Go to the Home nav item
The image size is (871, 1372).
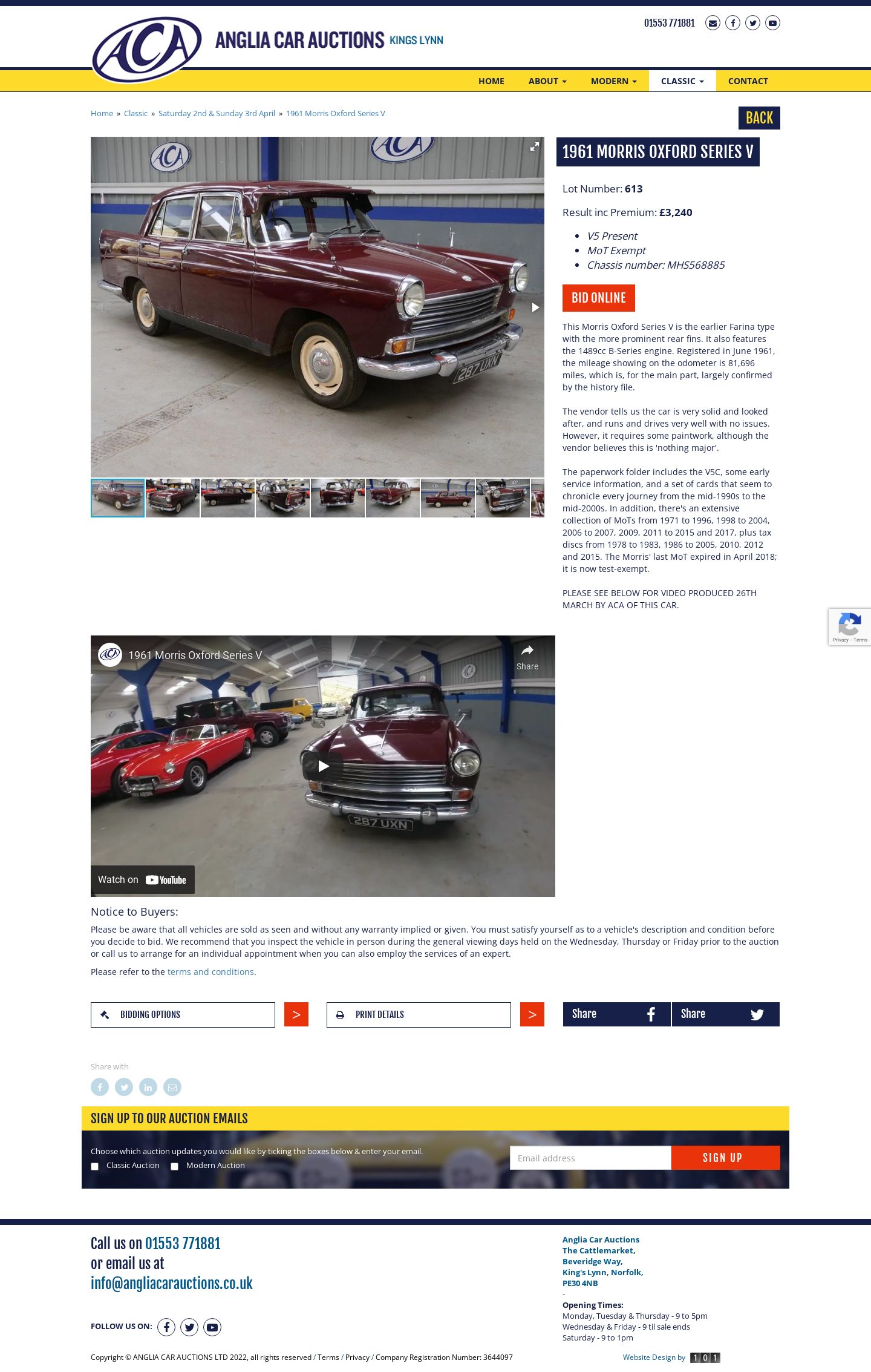(x=491, y=81)
